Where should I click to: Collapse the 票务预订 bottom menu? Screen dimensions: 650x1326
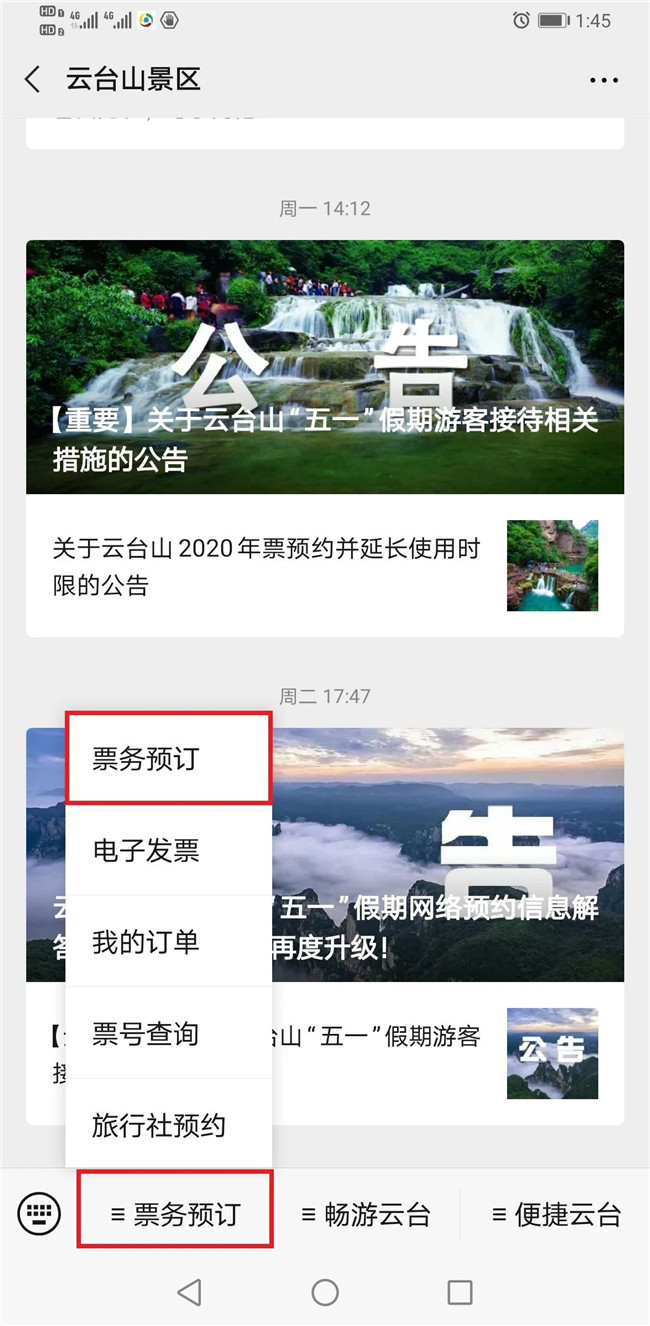(x=175, y=1214)
